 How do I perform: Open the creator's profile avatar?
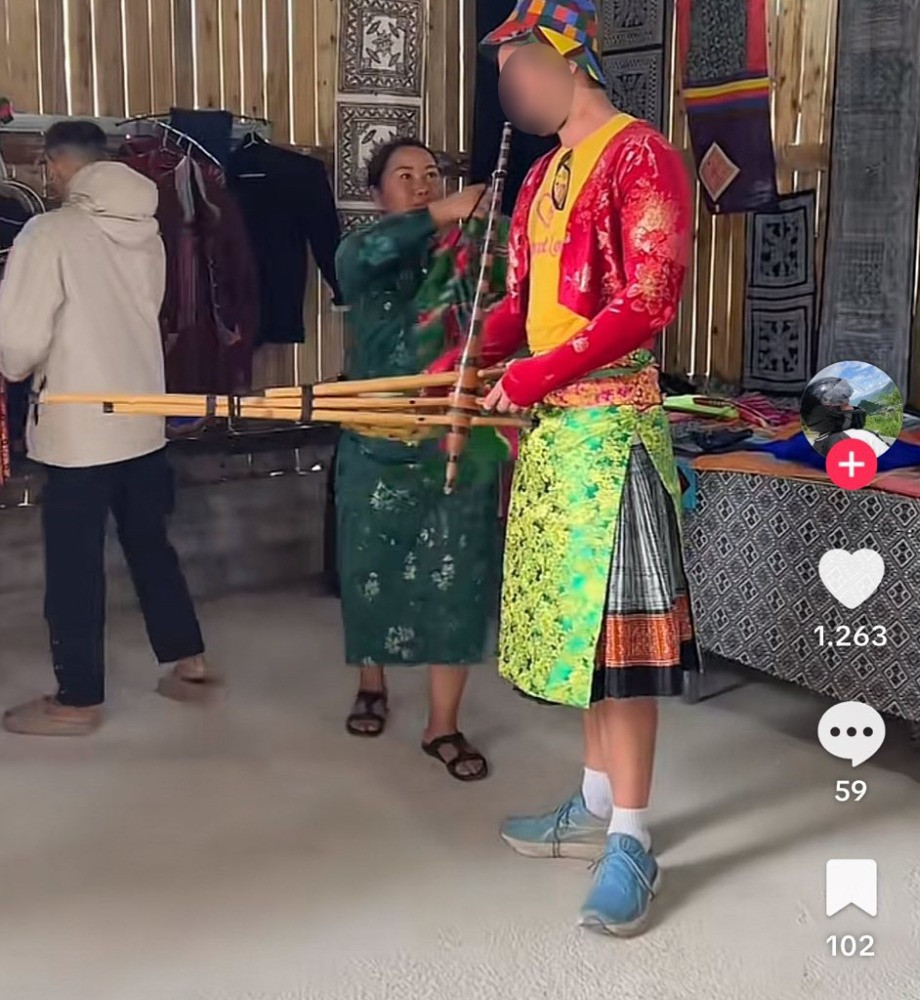pos(851,408)
